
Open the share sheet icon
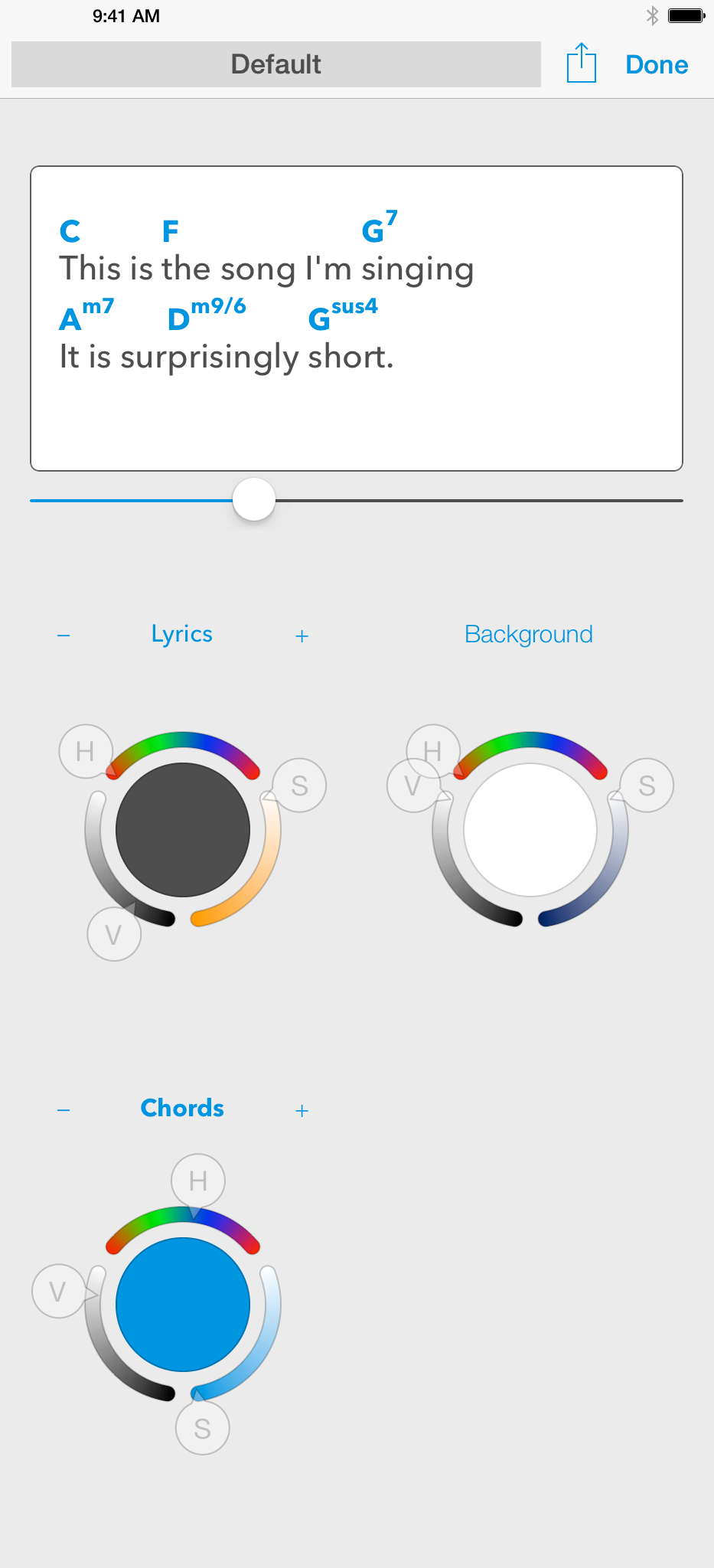(582, 63)
